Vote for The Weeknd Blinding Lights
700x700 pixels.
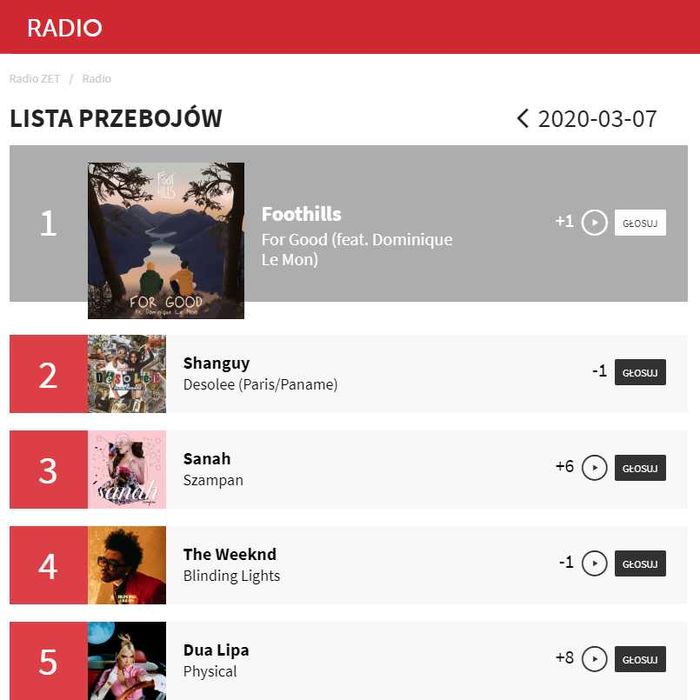pos(640,564)
